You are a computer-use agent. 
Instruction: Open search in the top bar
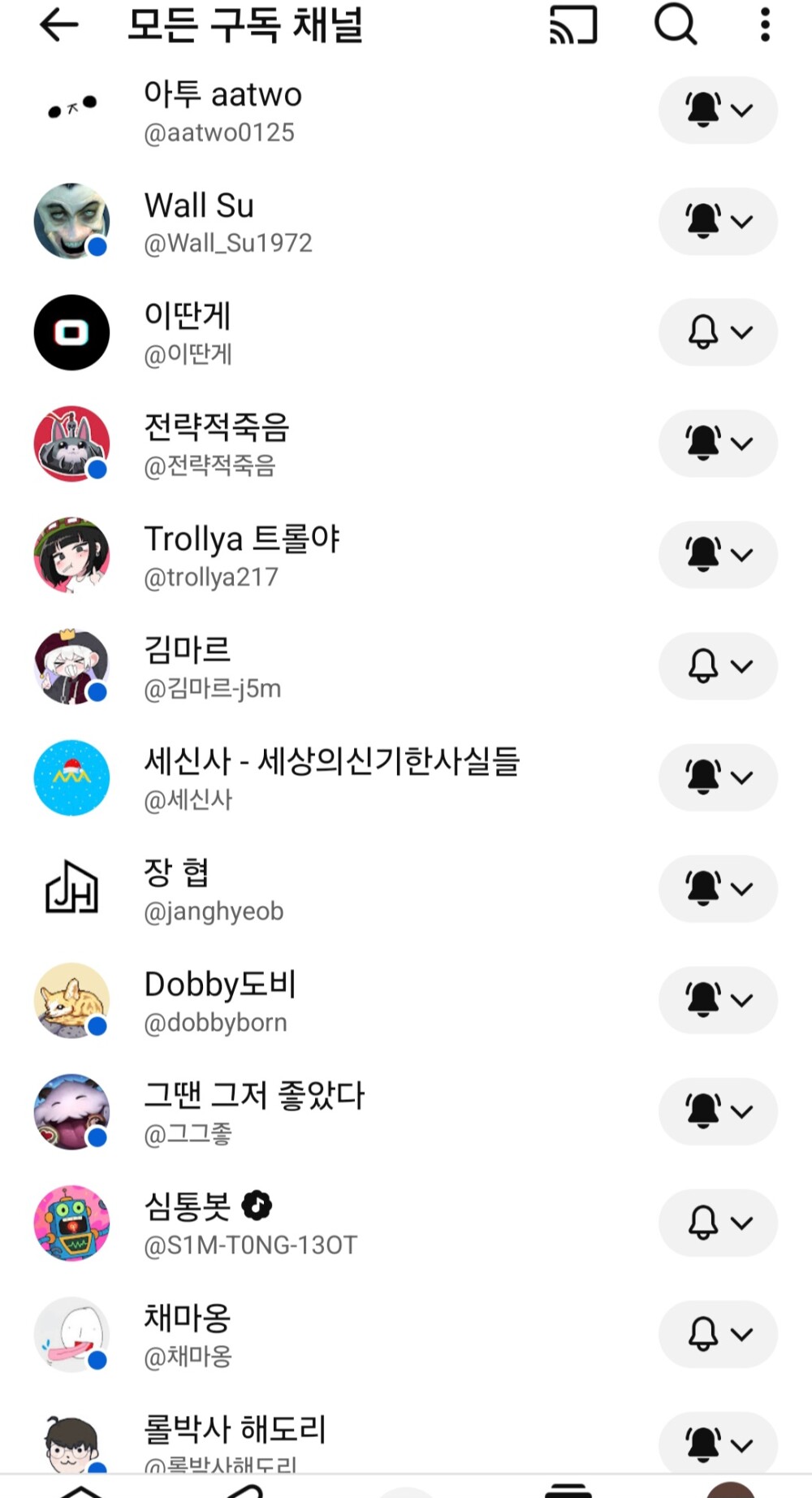(676, 25)
